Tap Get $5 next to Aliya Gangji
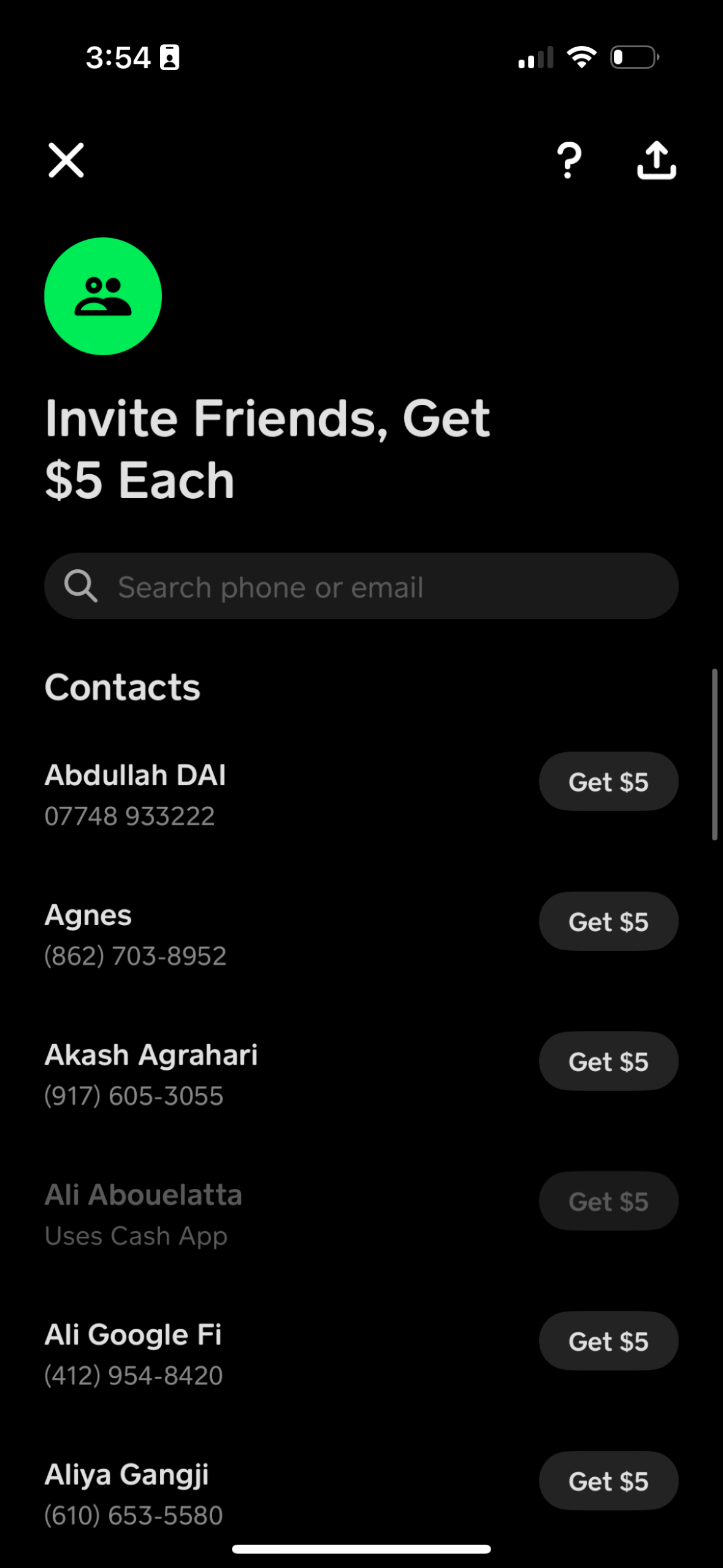This screenshot has height=1568, width=723. 608,1480
